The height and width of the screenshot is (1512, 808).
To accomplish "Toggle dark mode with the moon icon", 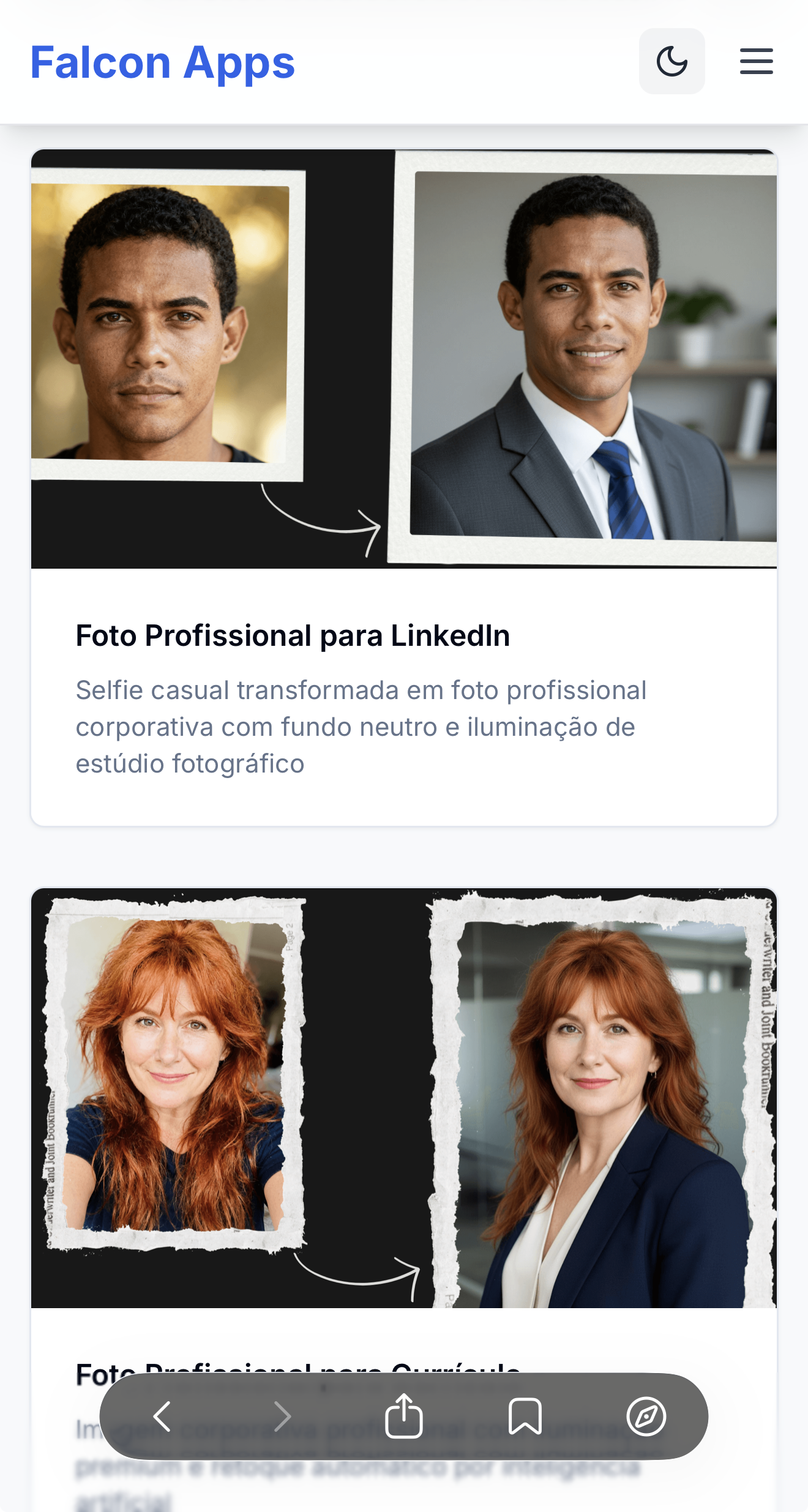I will click(x=671, y=61).
